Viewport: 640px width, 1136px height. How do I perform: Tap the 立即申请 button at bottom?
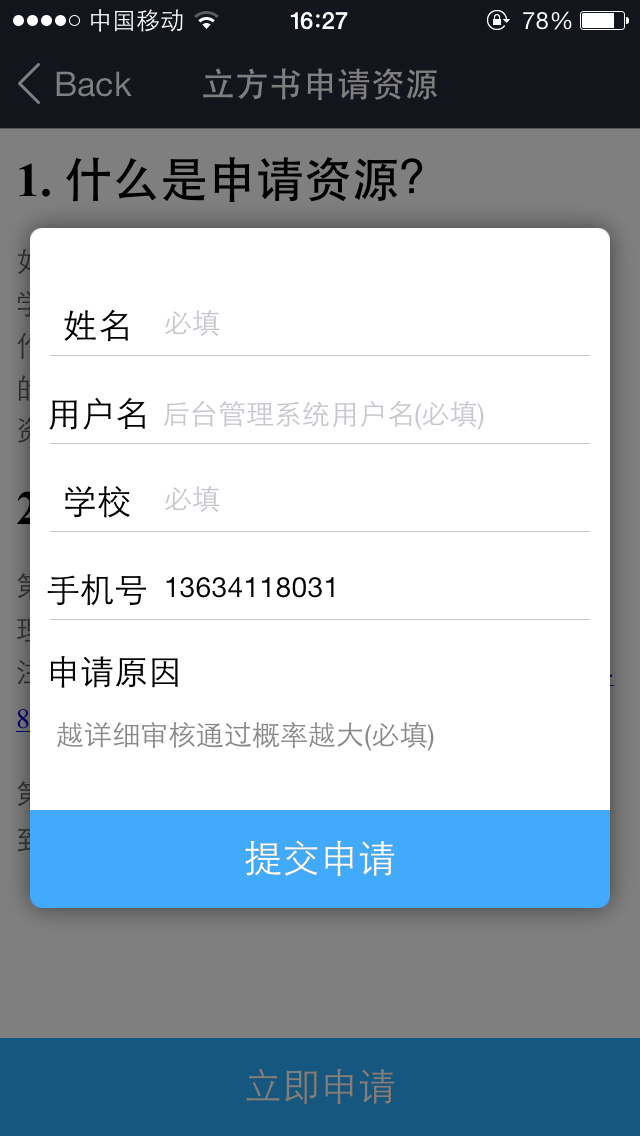320,1087
